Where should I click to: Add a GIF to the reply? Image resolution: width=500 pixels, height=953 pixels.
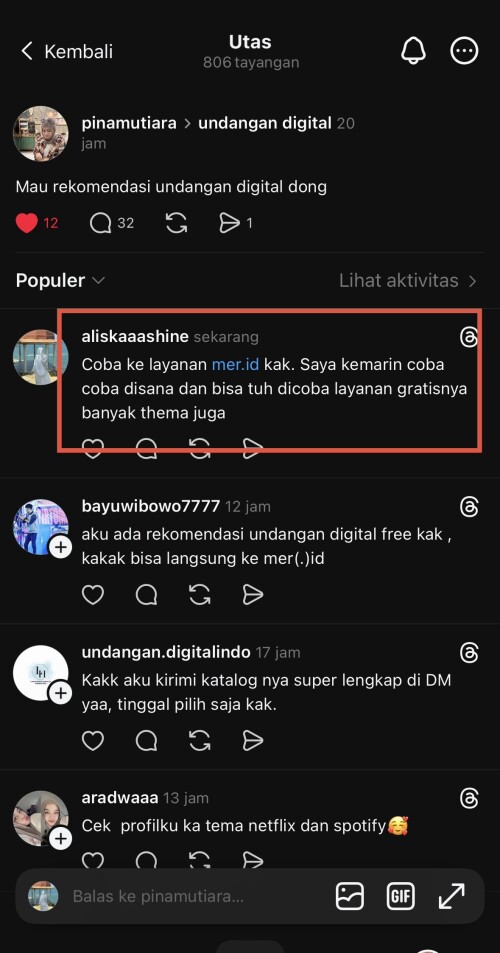(x=401, y=896)
